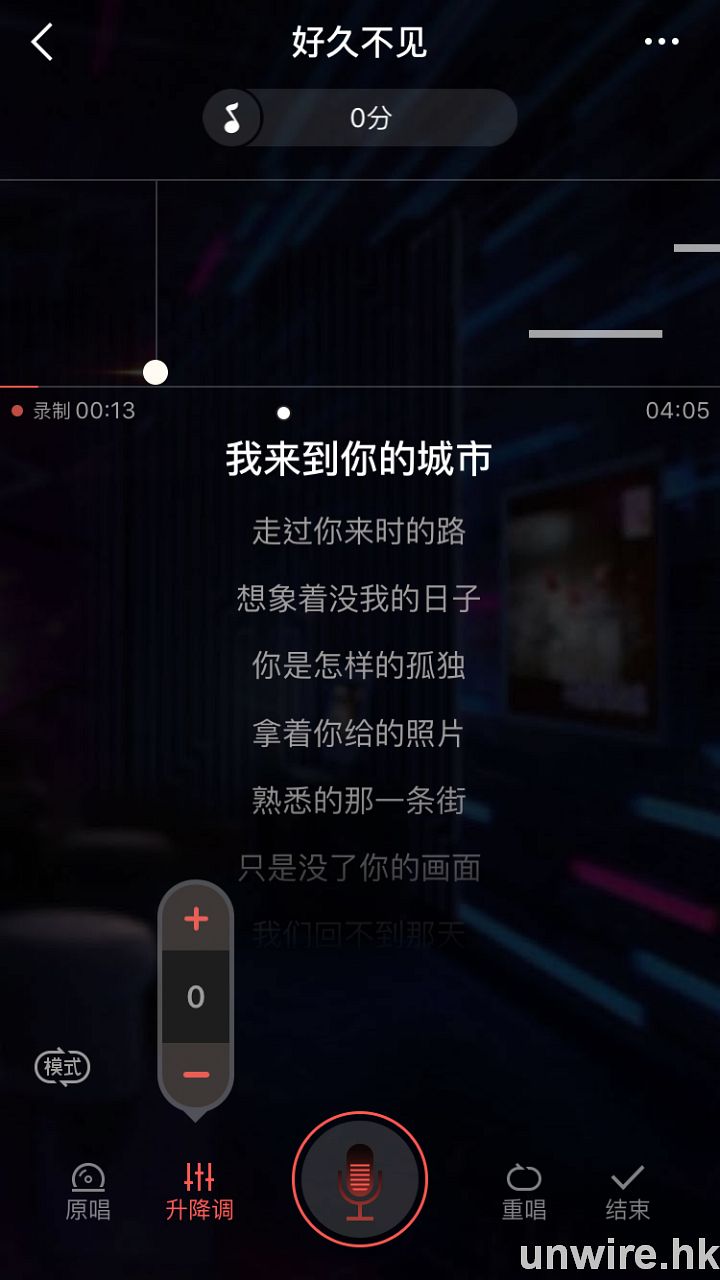Switch recording mode via 模式 button
The width and height of the screenshot is (720, 1280).
(x=62, y=1067)
